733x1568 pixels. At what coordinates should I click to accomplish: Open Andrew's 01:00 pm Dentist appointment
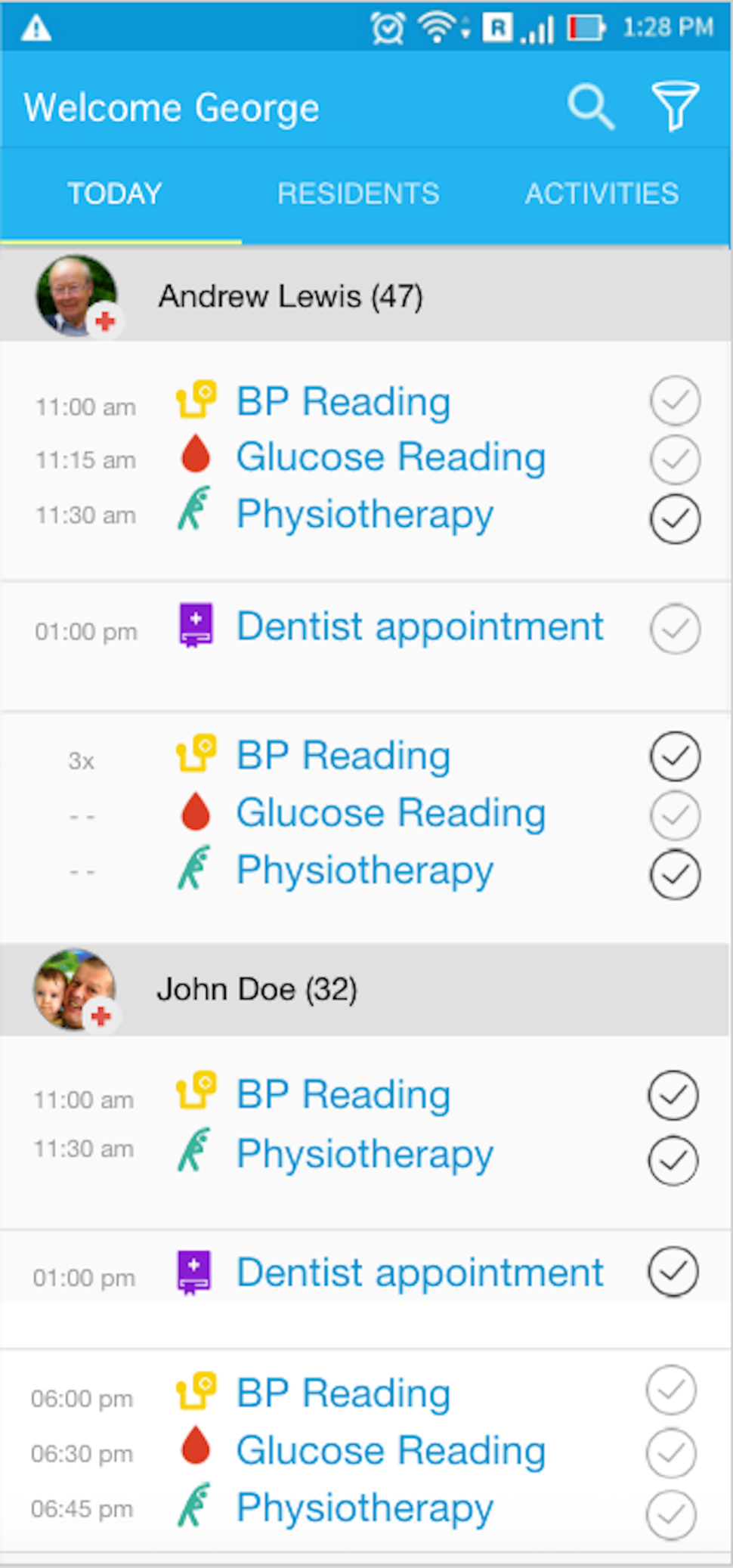click(419, 627)
